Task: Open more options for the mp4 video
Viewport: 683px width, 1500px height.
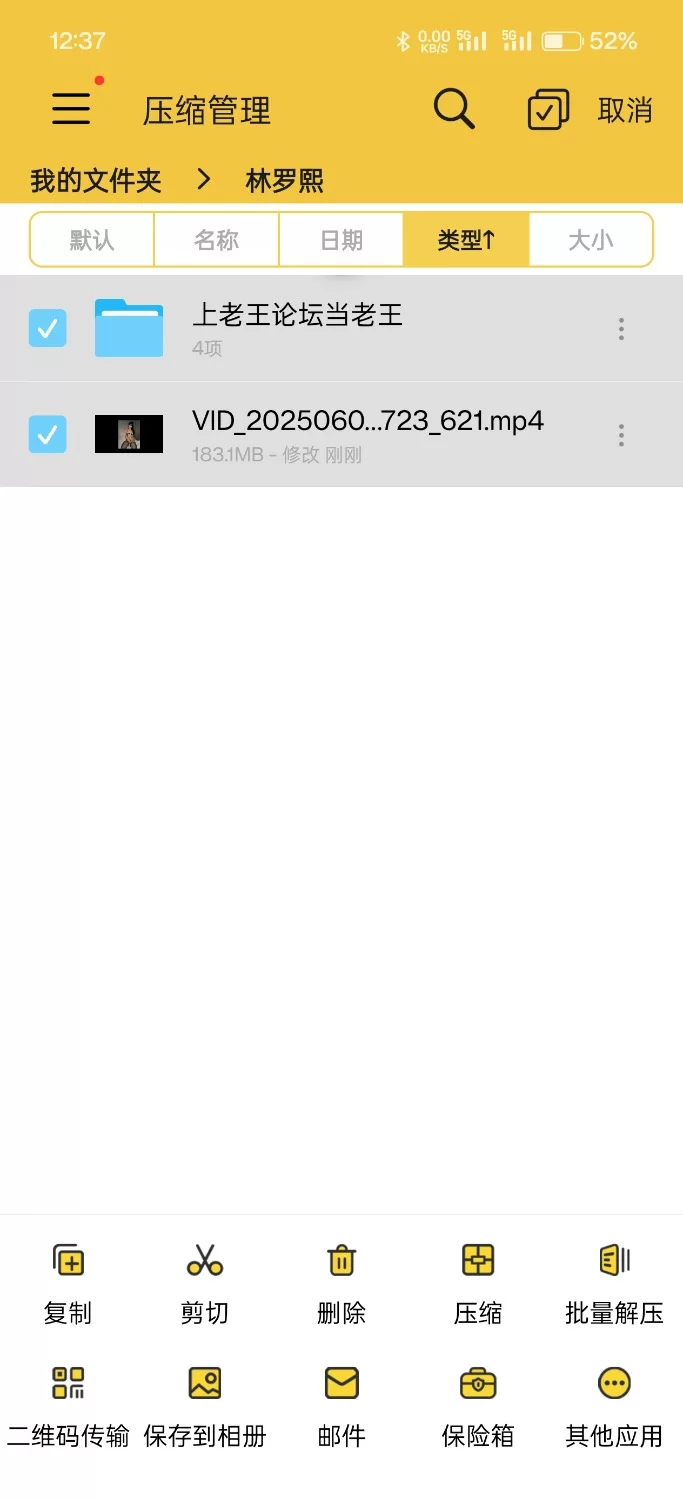Action: [621, 434]
